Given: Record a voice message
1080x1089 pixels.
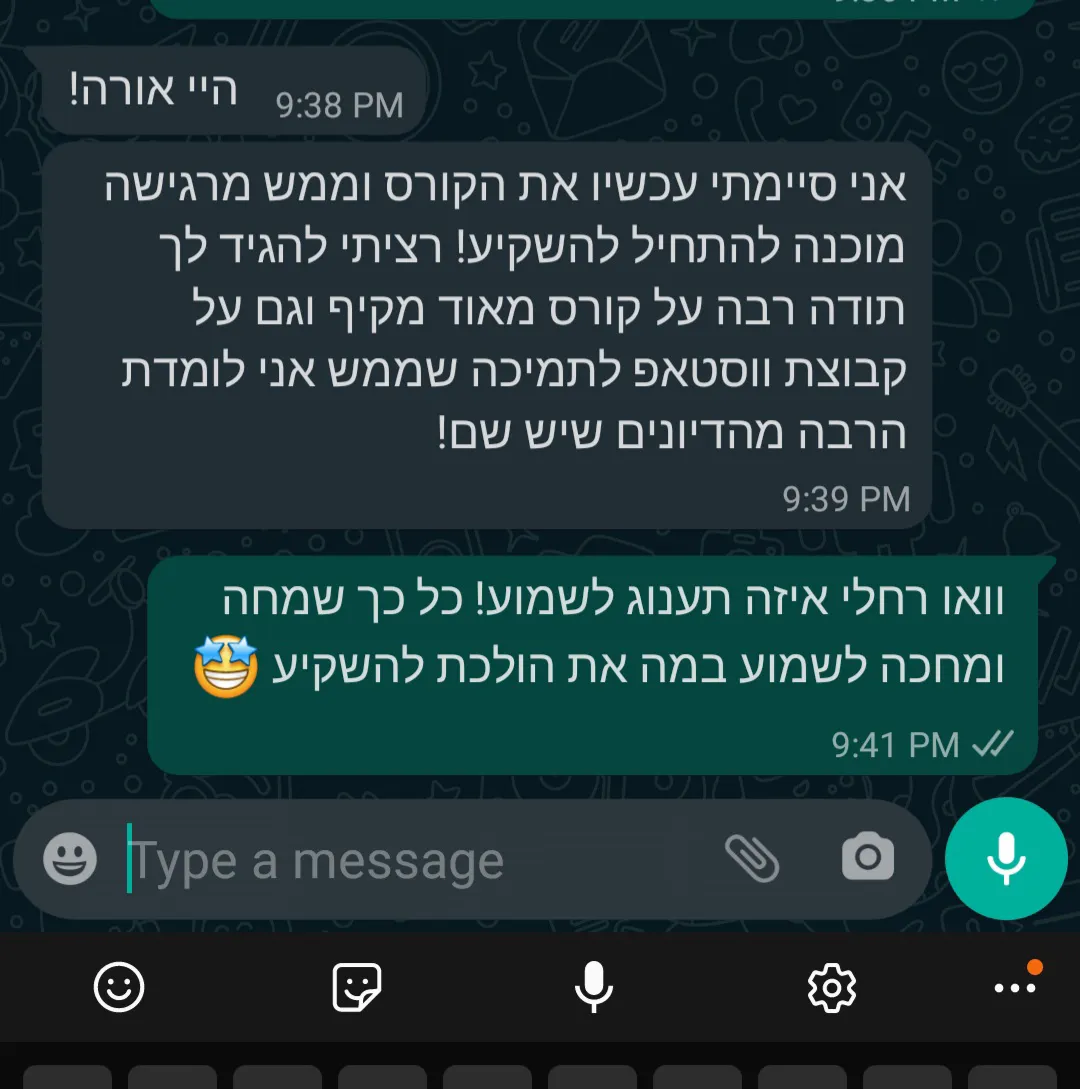Looking at the screenshot, I should coord(1006,859).
